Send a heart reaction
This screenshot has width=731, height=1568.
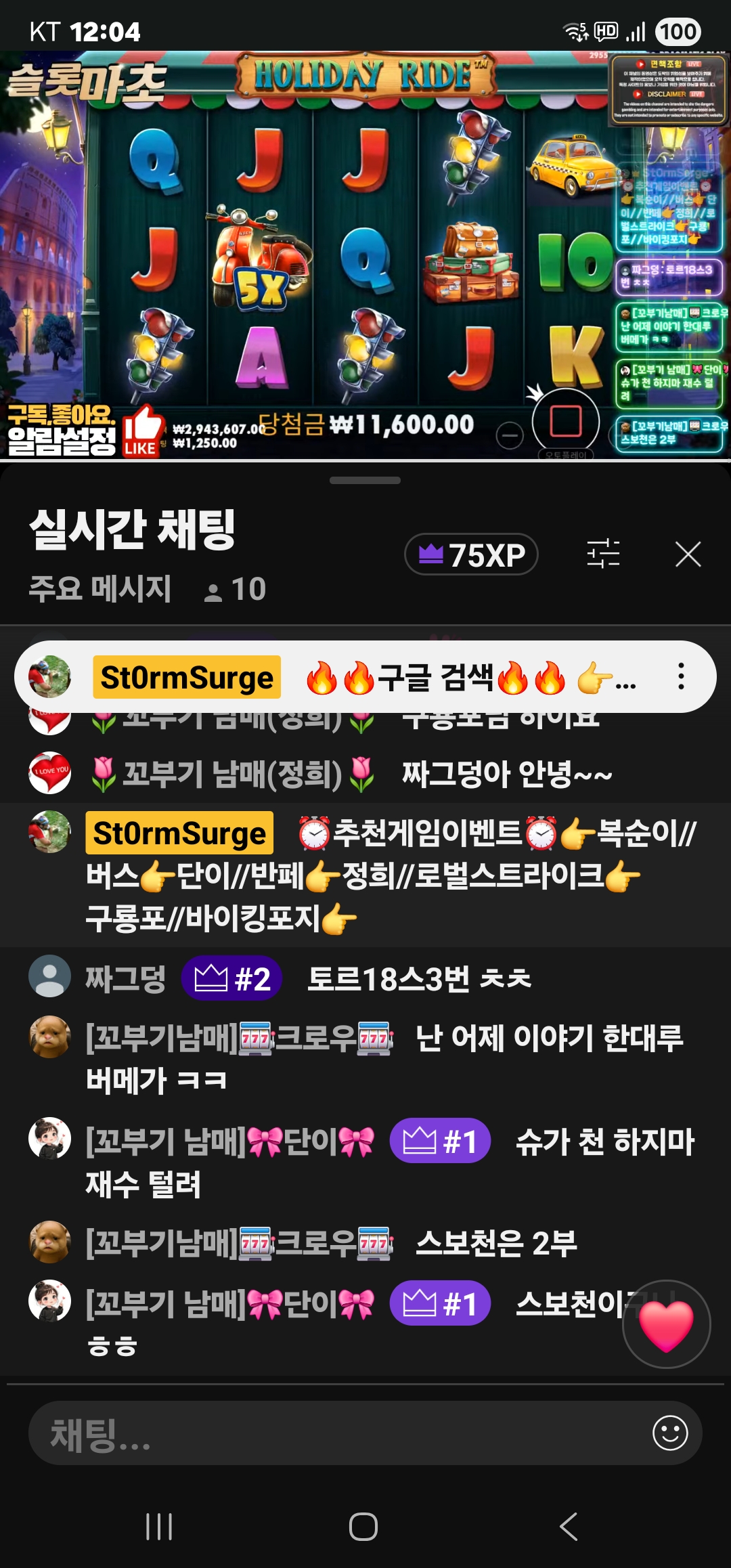(x=666, y=1324)
